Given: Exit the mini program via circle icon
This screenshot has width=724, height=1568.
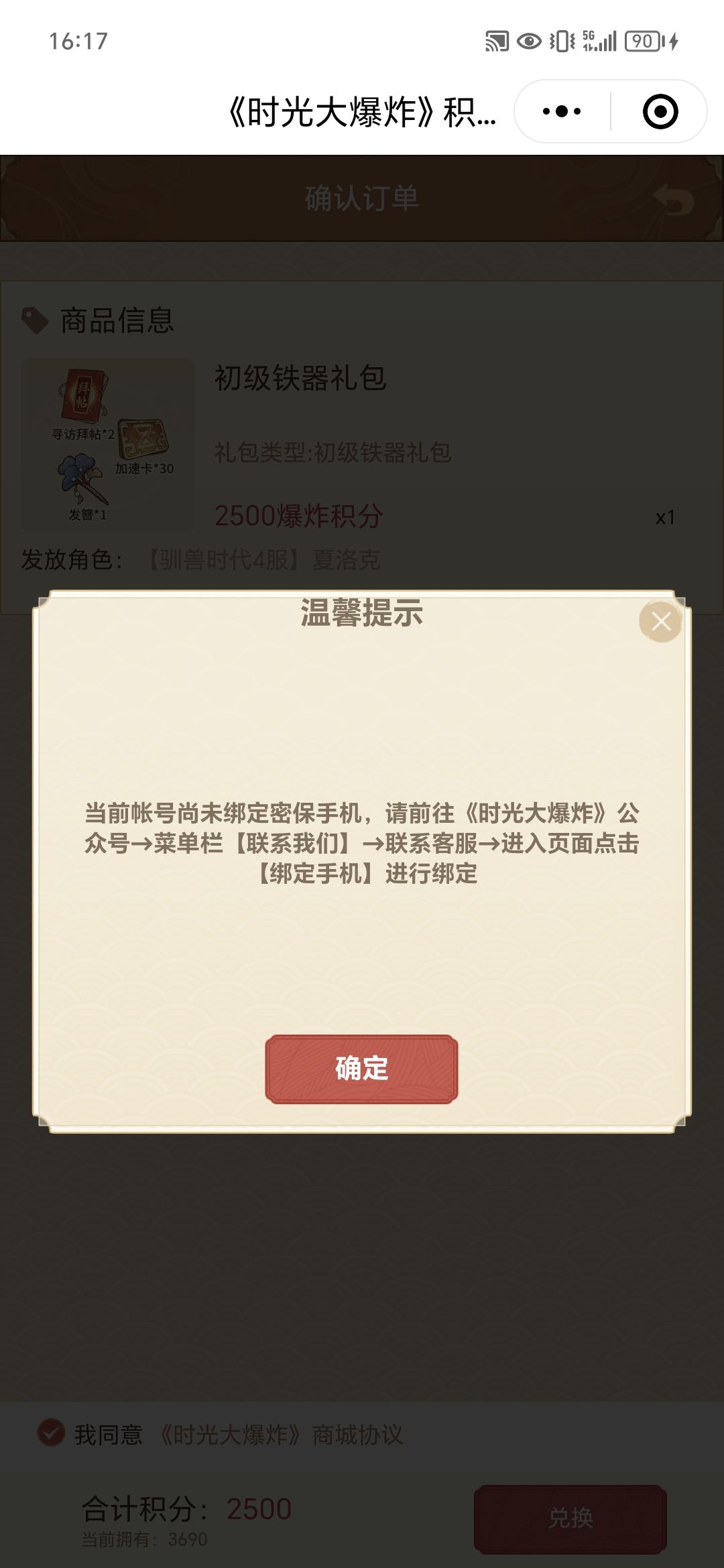Looking at the screenshot, I should pos(660,111).
